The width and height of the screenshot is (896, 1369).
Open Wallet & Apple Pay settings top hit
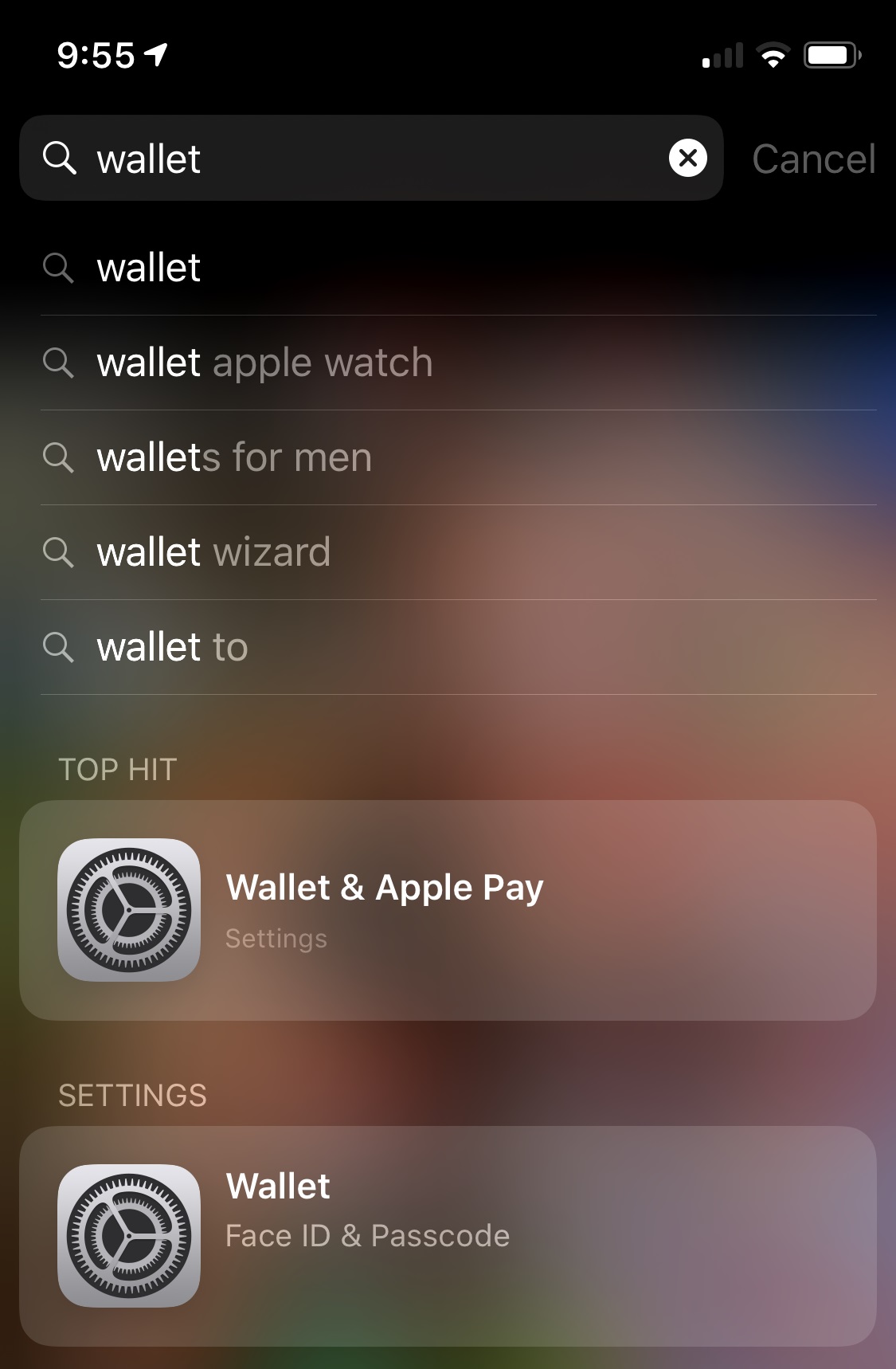[x=448, y=910]
